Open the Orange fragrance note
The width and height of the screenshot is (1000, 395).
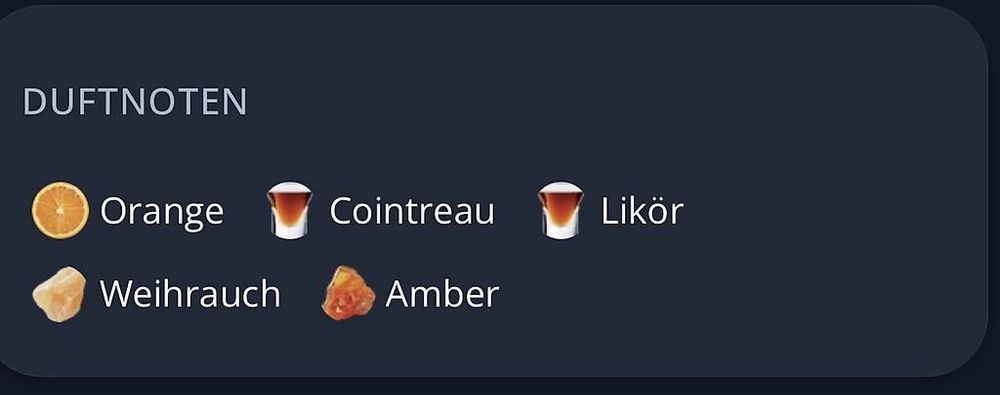coord(128,211)
